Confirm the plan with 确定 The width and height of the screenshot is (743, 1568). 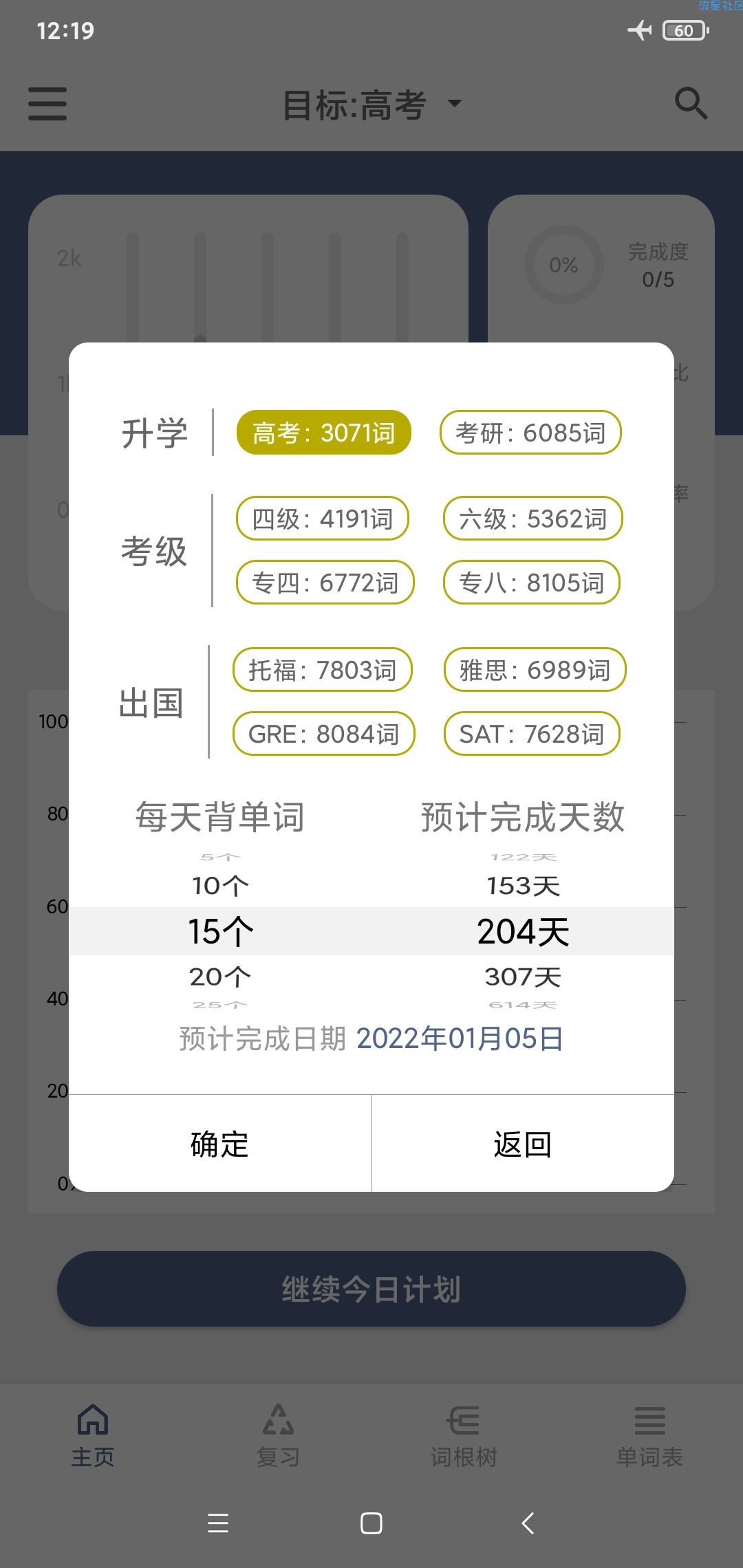(x=219, y=1144)
